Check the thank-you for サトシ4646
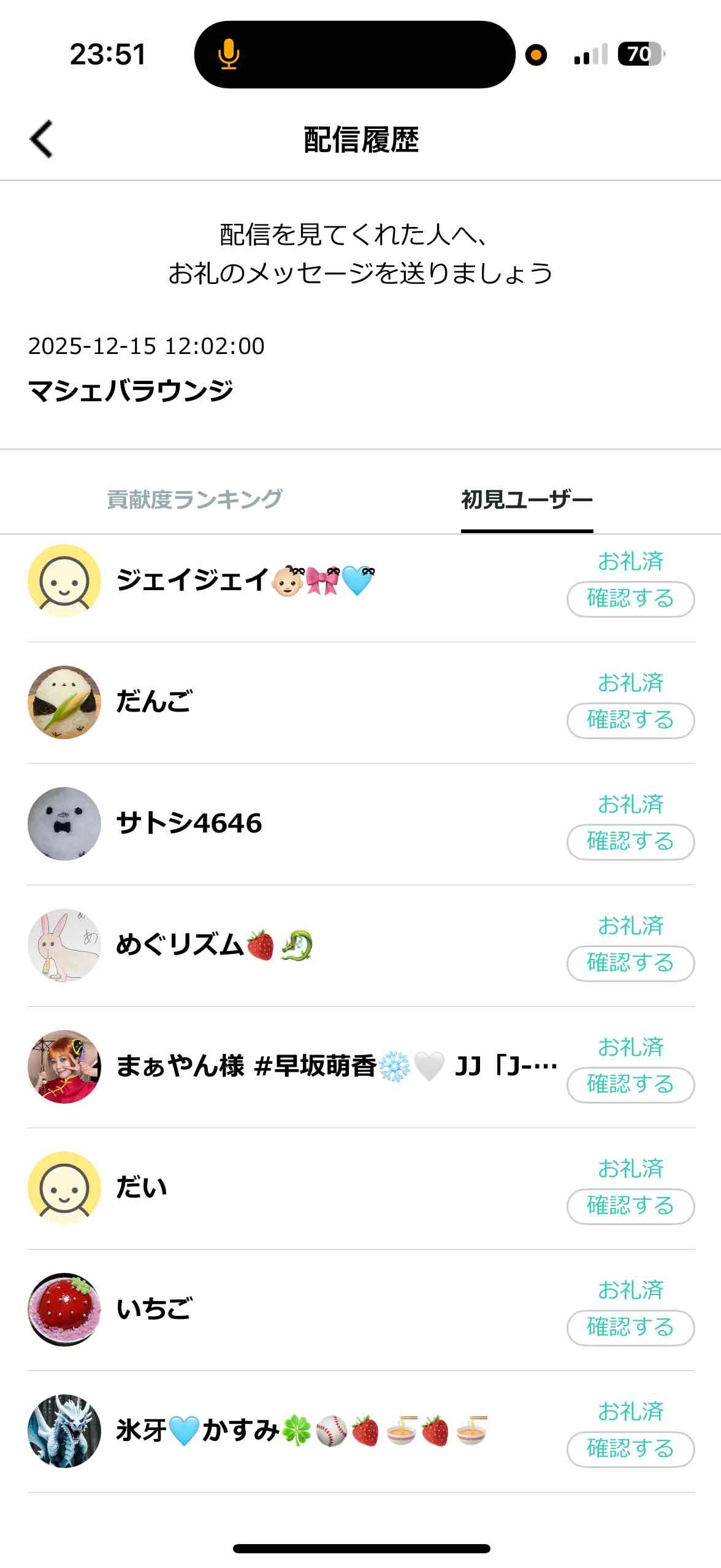Image resolution: width=721 pixels, height=1568 pixels. pos(630,842)
